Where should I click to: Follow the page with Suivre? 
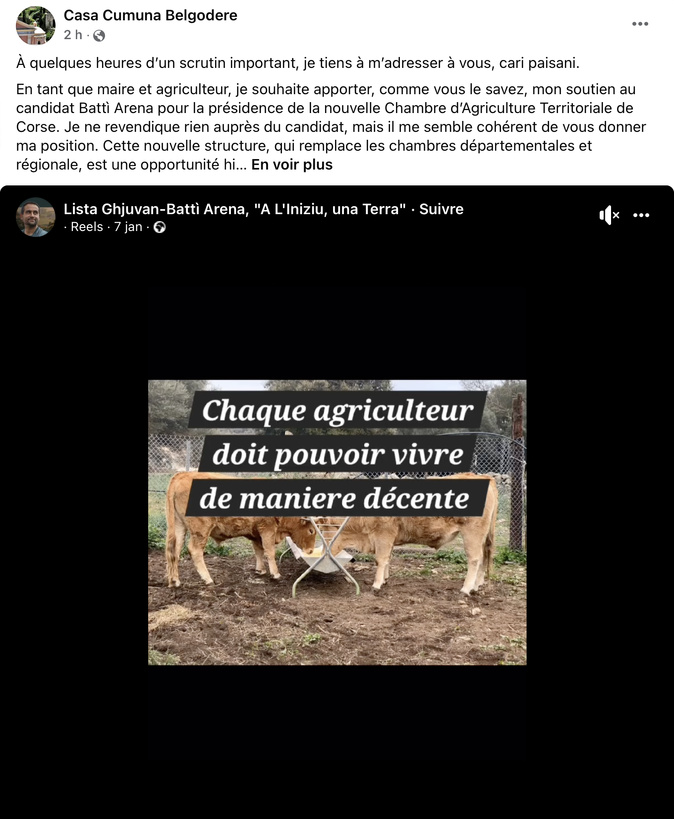441,209
